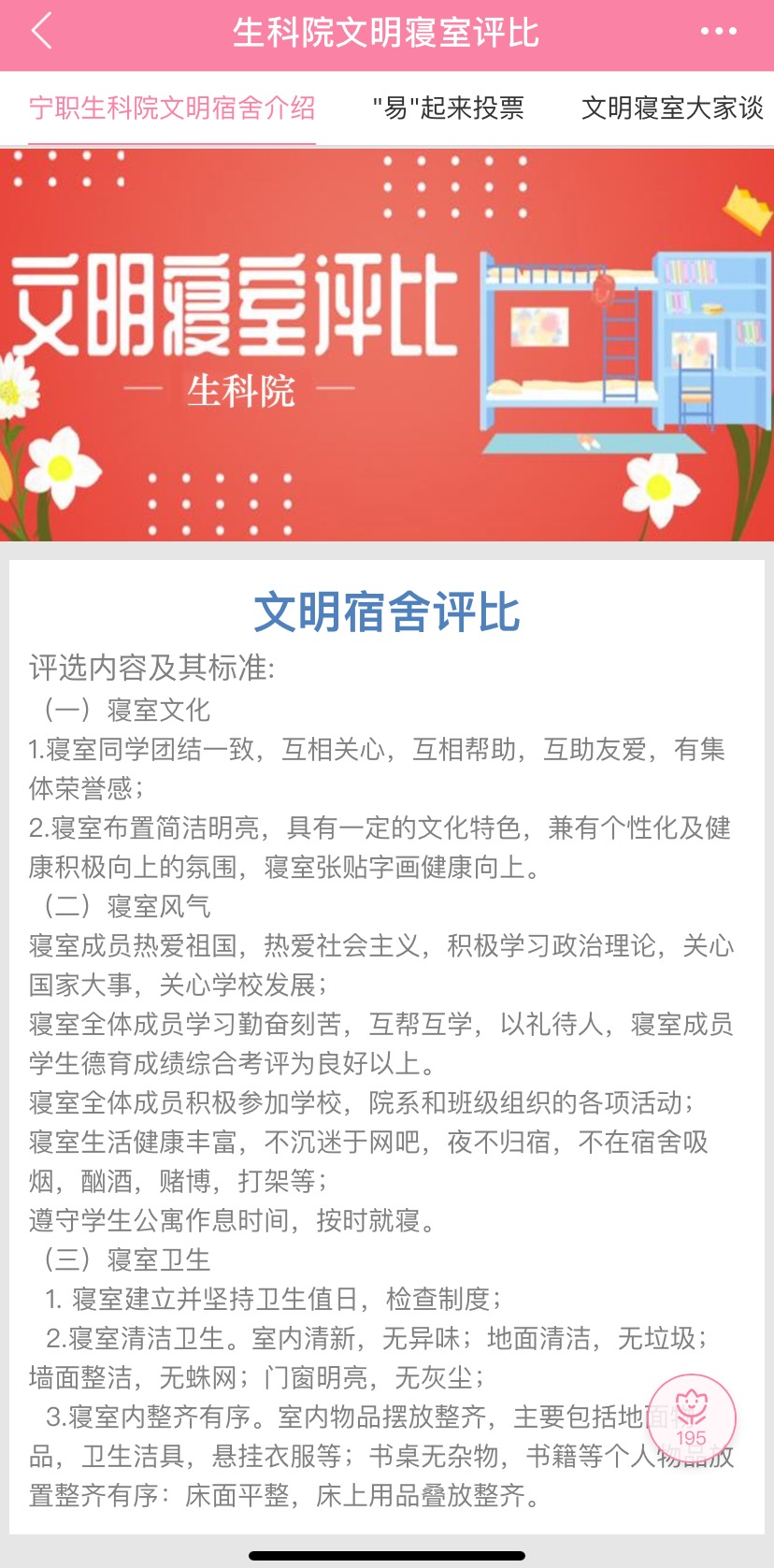Select the 宁职生科院文明宿舍介绍 tab
The height and width of the screenshot is (1568, 774).
172,108
